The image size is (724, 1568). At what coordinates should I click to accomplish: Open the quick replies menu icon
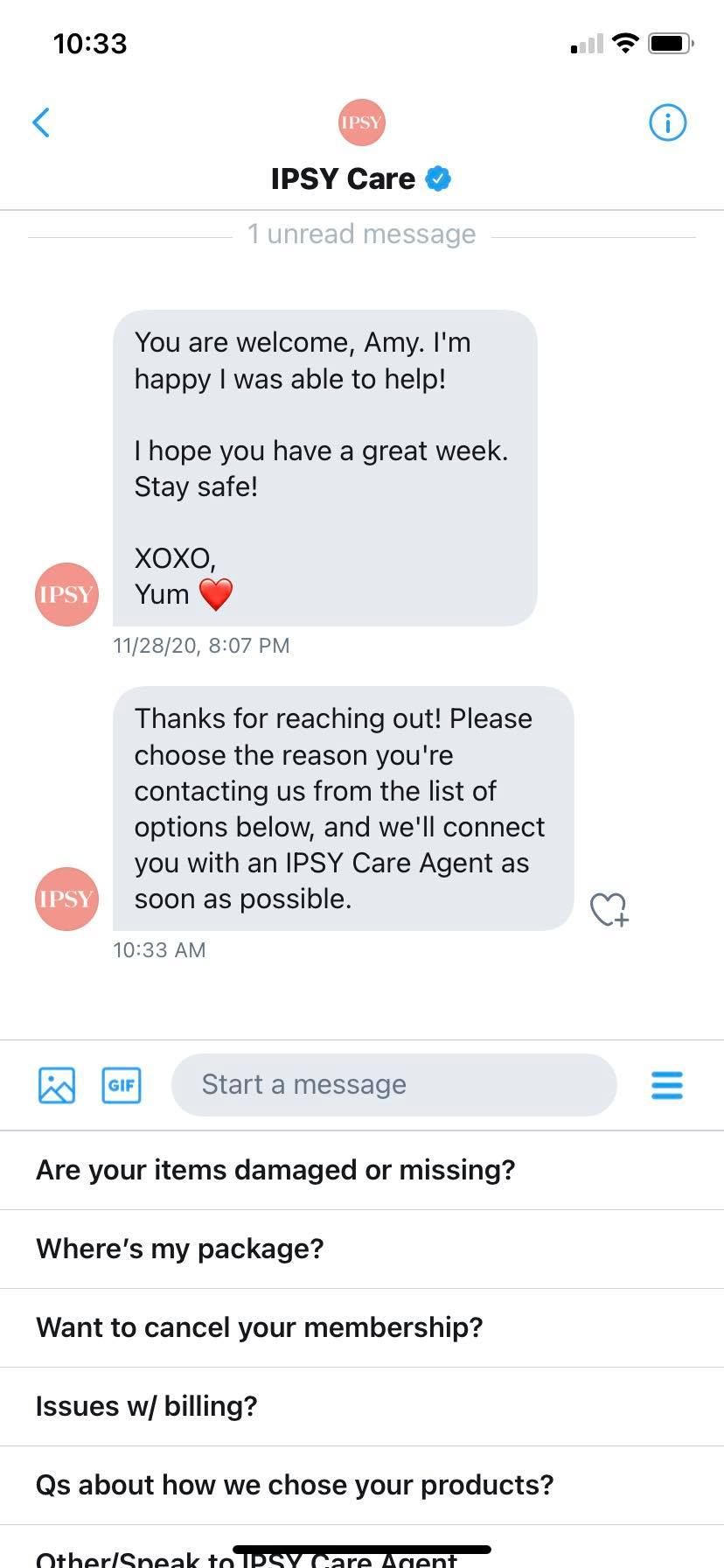666,1085
